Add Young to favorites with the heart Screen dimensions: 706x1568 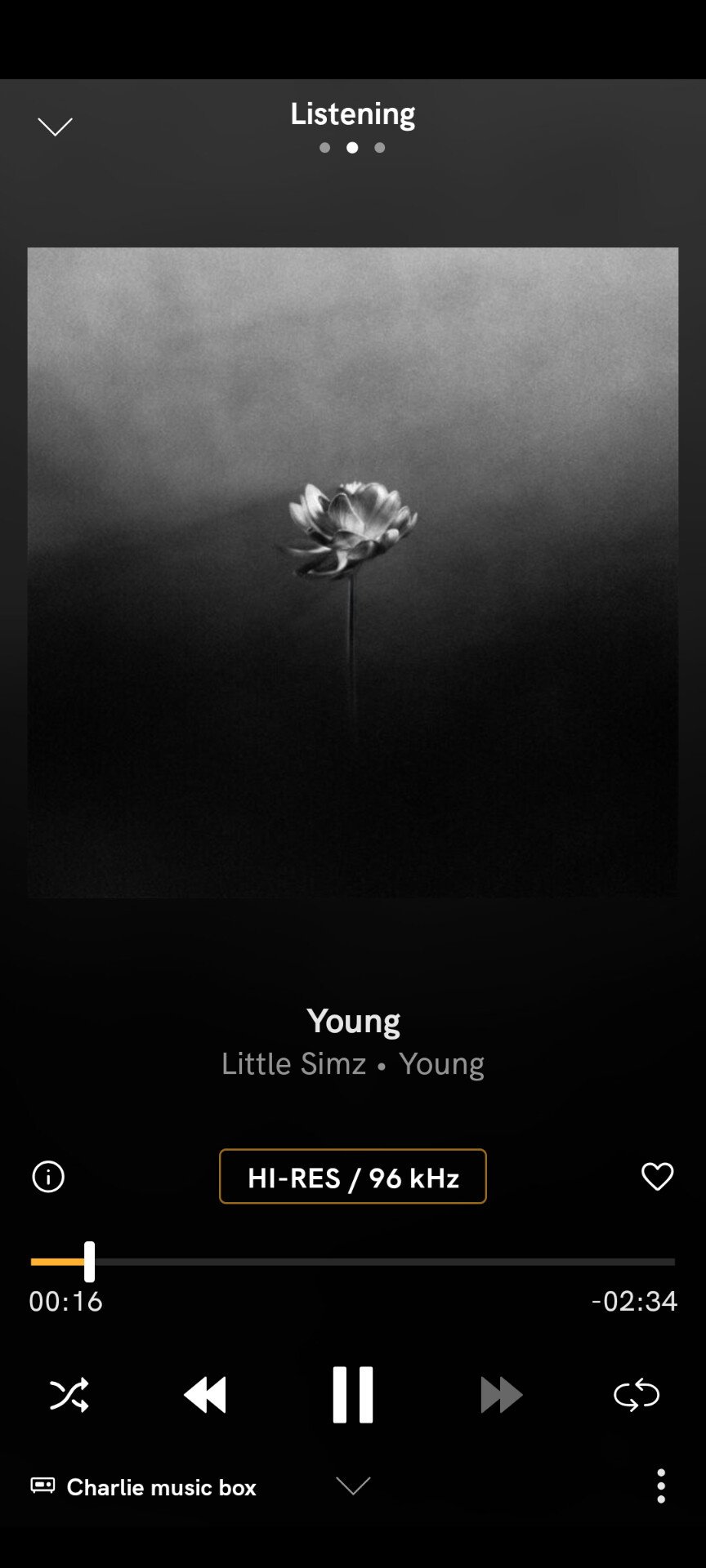click(x=657, y=1177)
